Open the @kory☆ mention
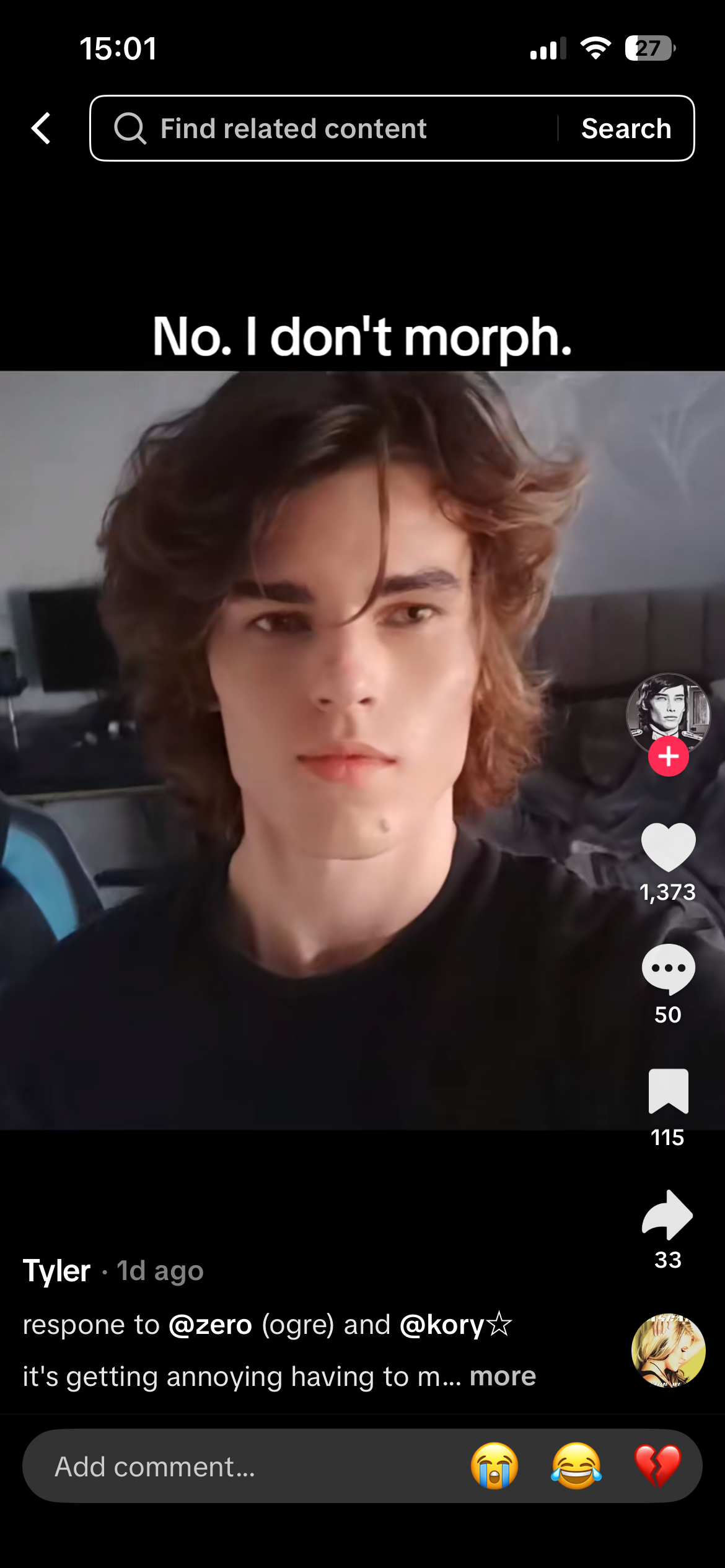 click(456, 1325)
